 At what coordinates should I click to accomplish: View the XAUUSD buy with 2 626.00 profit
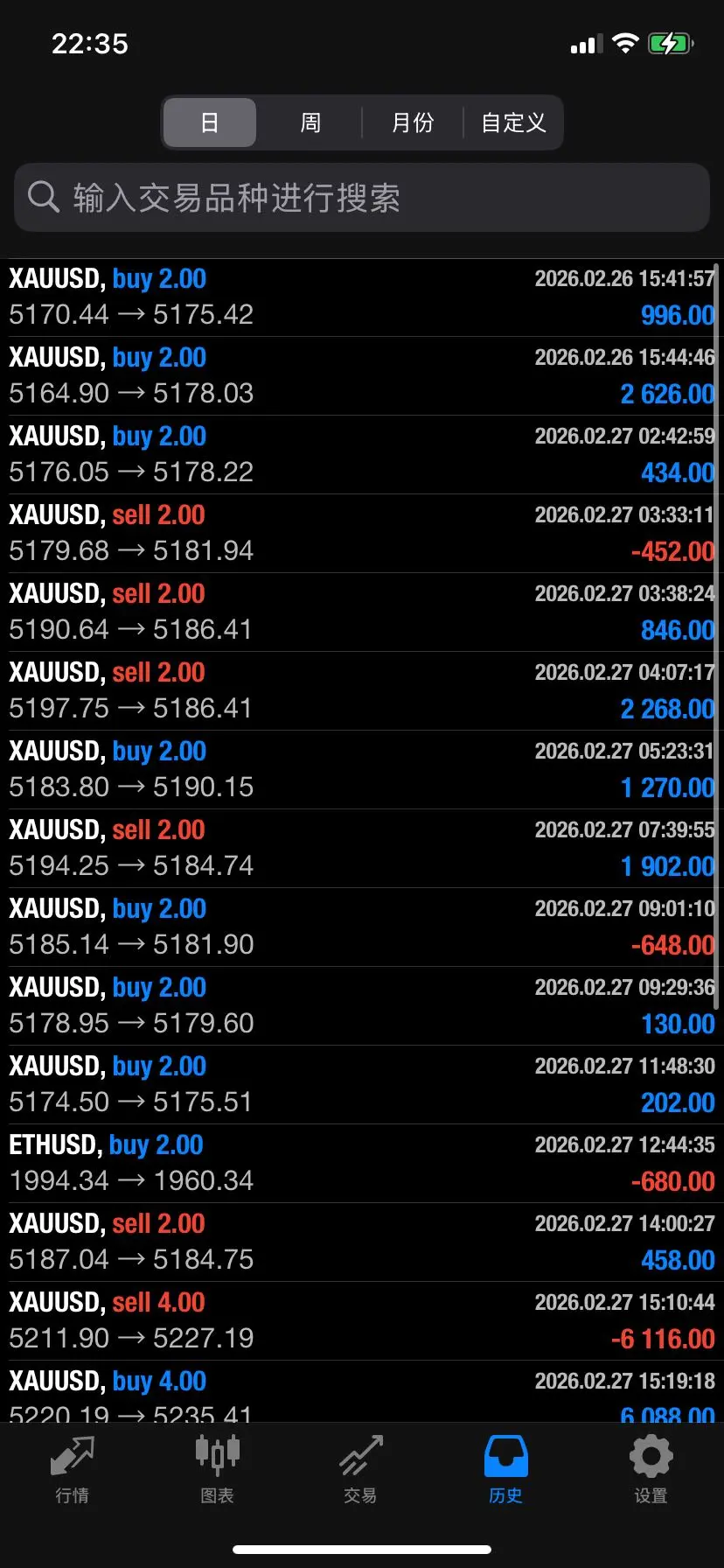click(x=362, y=376)
